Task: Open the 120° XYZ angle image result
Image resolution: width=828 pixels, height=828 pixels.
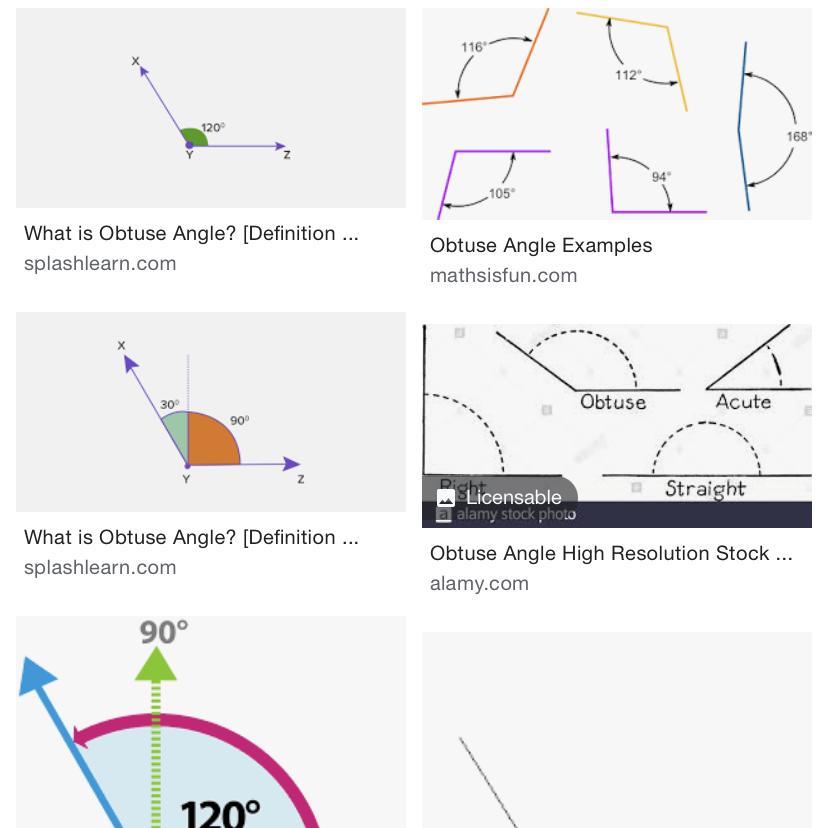Action: click(211, 108)
